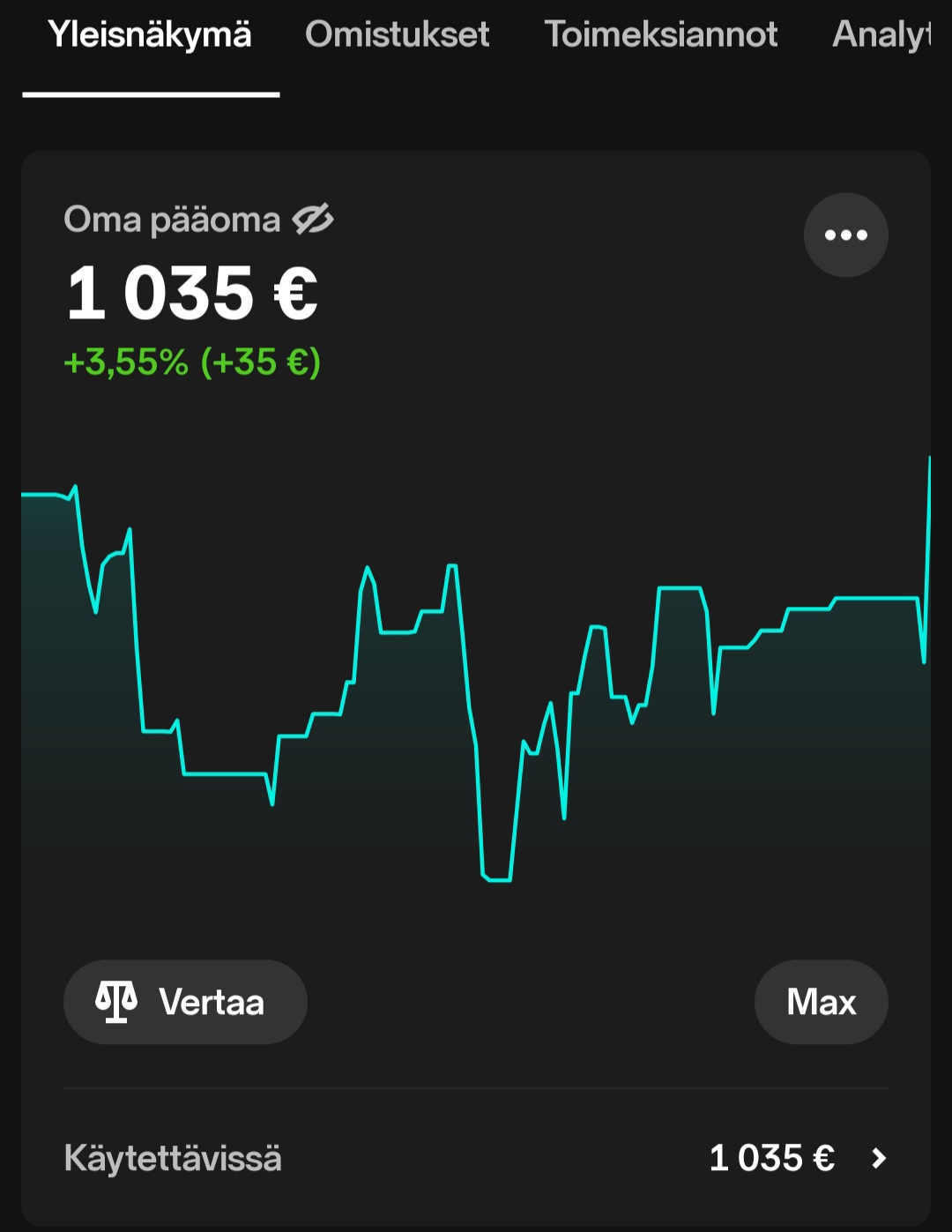
Task: Hide the Oma pääoma balance
Action: pyautogui.click(x=313, y=220)
